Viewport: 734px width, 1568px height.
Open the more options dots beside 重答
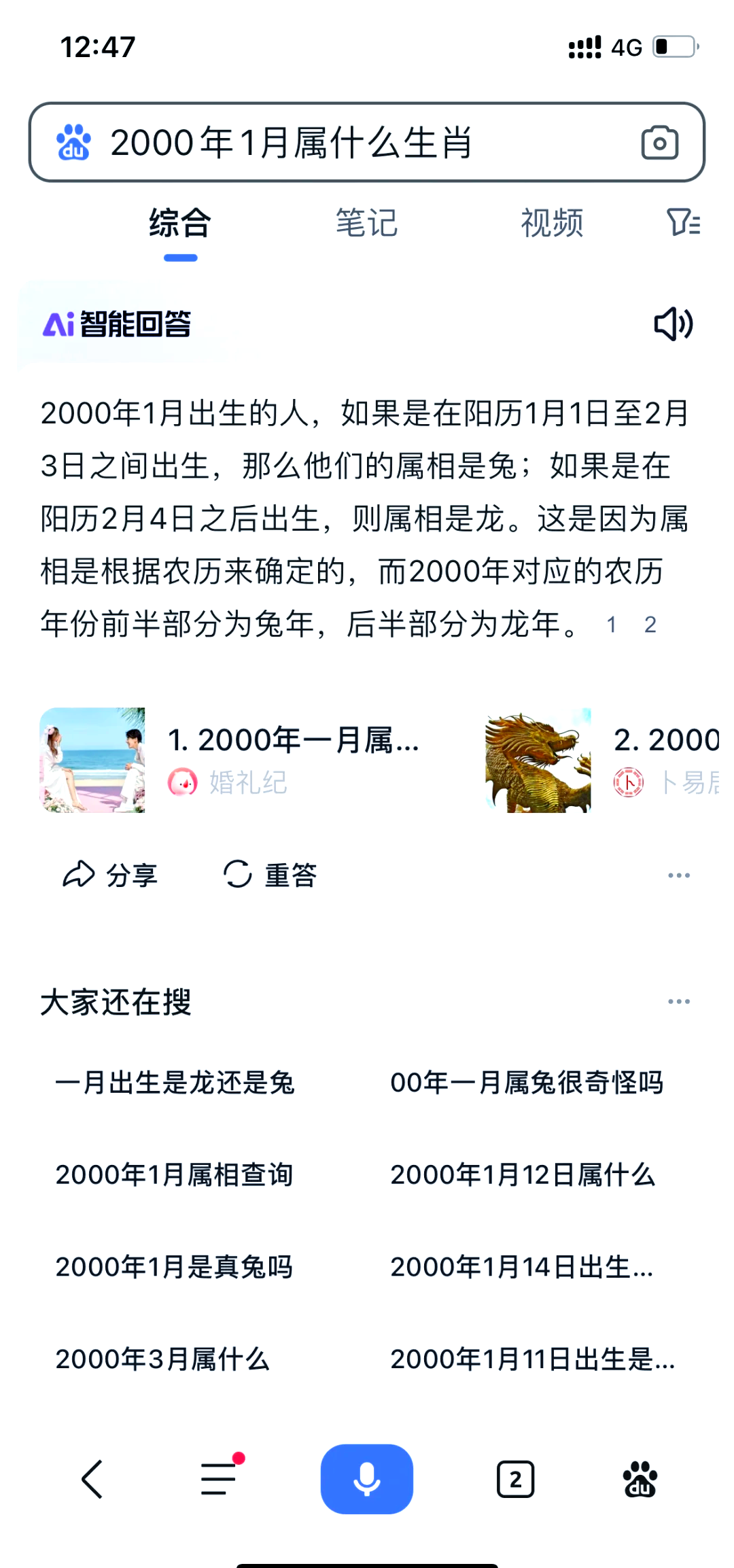679,875
